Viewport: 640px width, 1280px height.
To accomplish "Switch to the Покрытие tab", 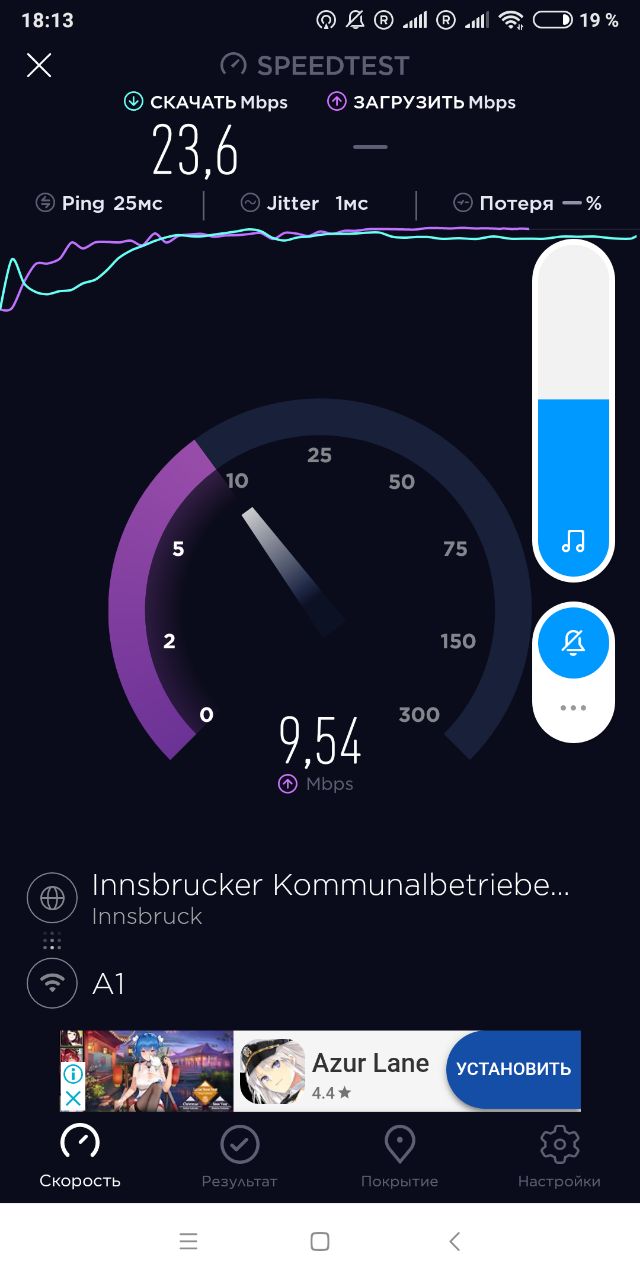I will (399, 1158).
